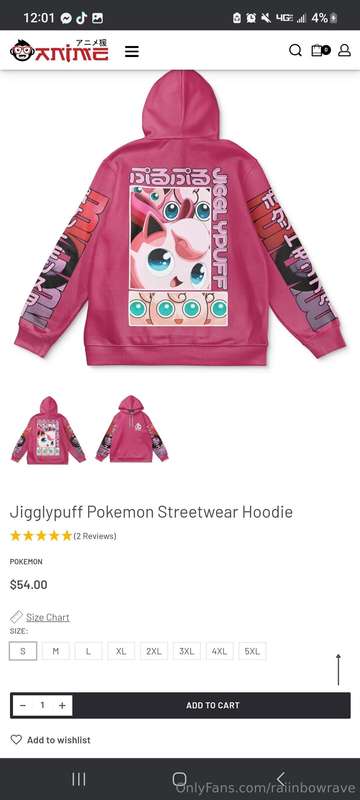Open the Size Chart link

47,617
